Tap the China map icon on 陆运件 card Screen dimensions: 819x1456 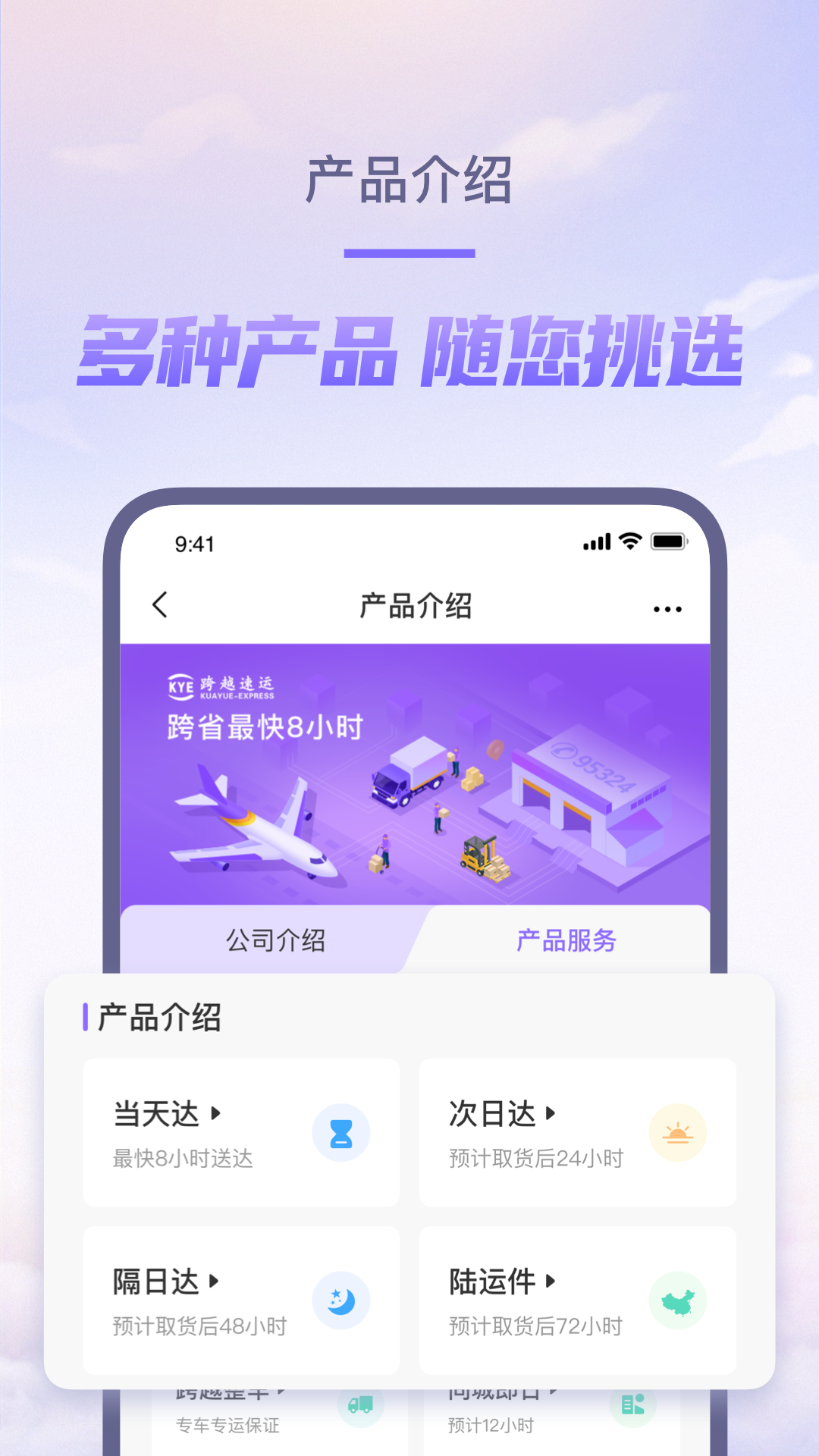click(x=679, y=1300)
